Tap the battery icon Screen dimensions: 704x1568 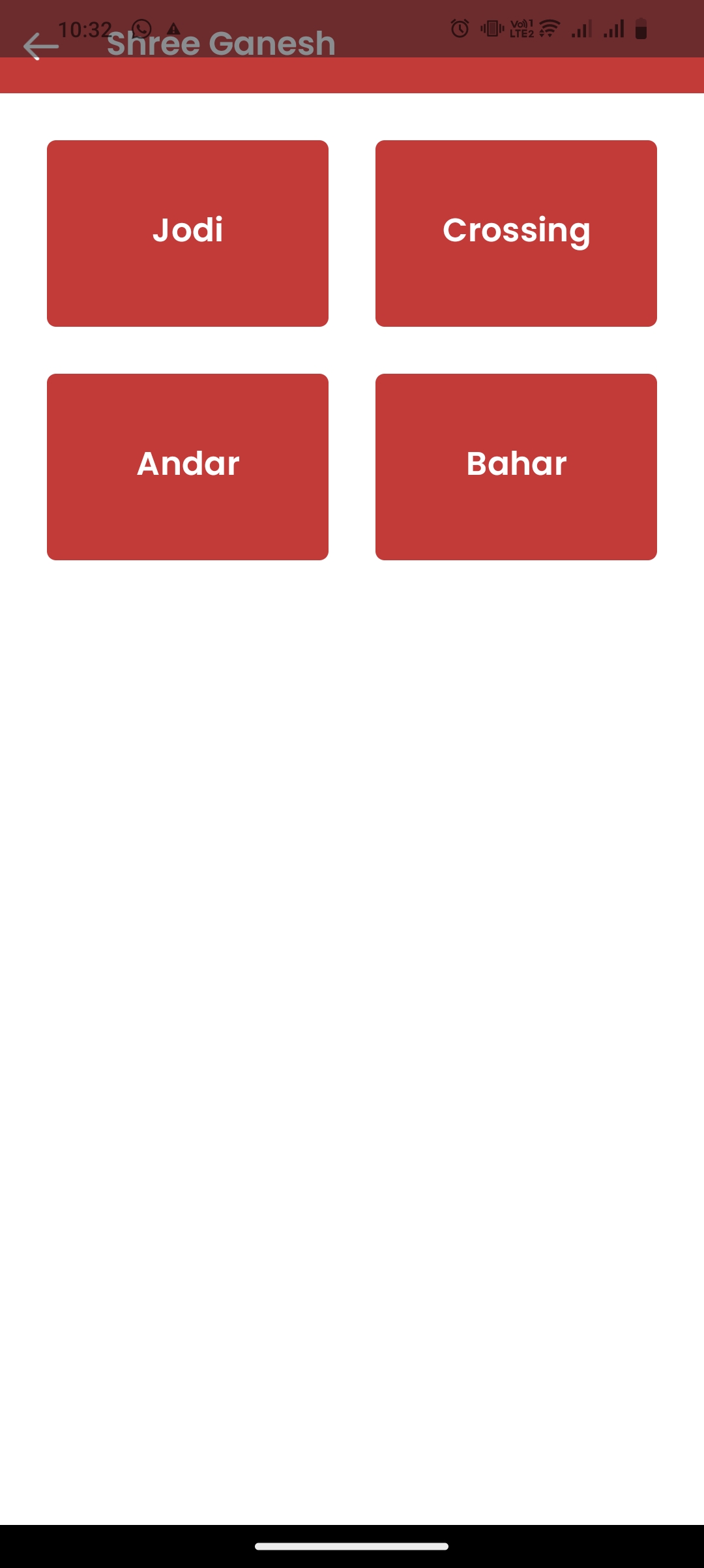640,29
